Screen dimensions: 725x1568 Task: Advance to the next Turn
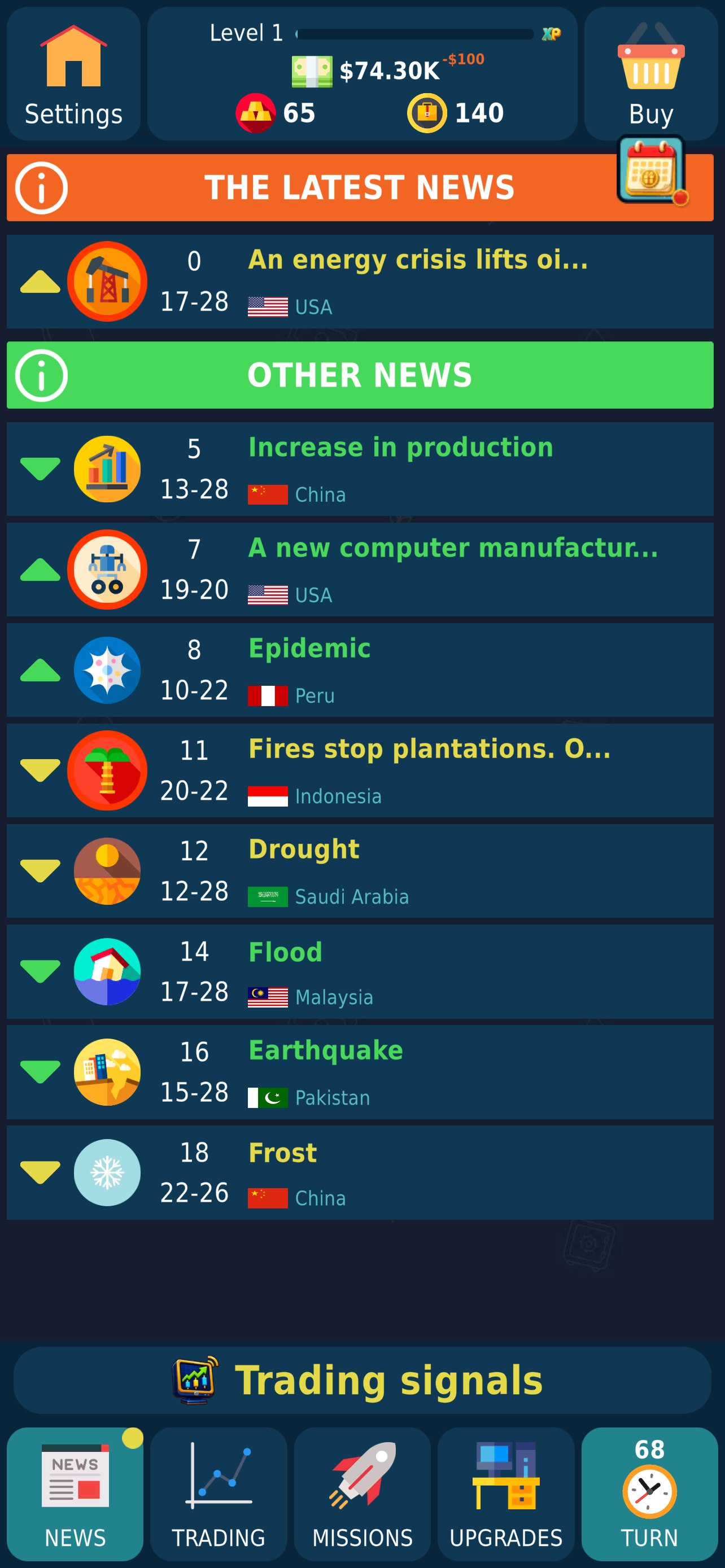(649, 1493)
